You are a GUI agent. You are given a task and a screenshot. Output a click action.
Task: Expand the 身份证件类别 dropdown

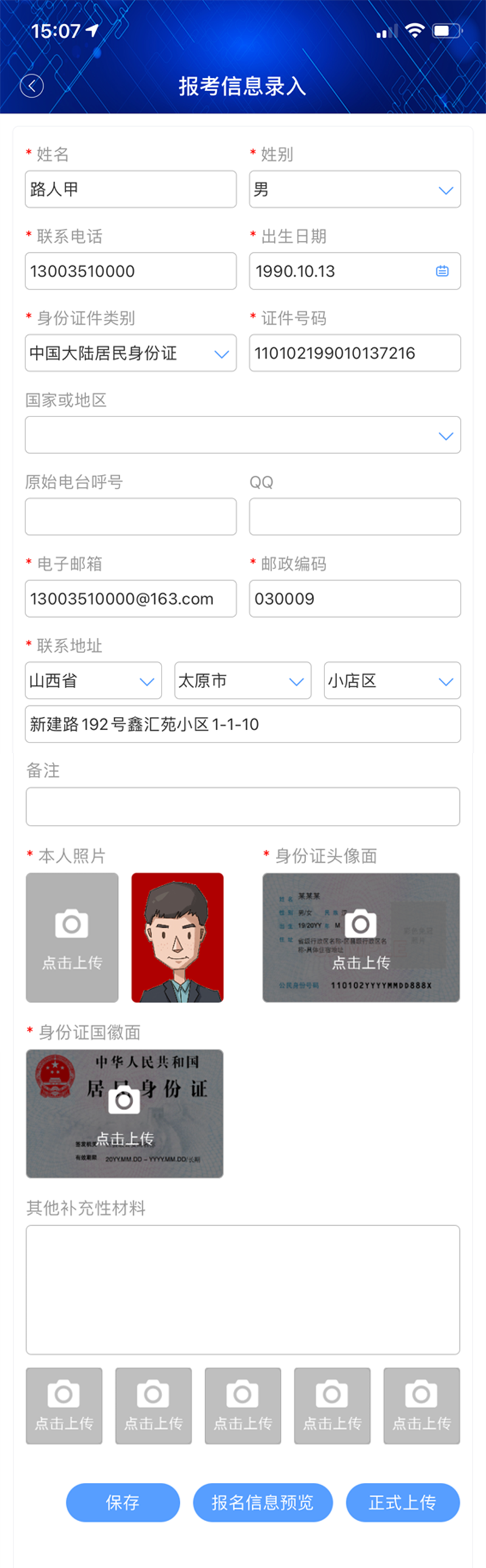tap(130, 353)
